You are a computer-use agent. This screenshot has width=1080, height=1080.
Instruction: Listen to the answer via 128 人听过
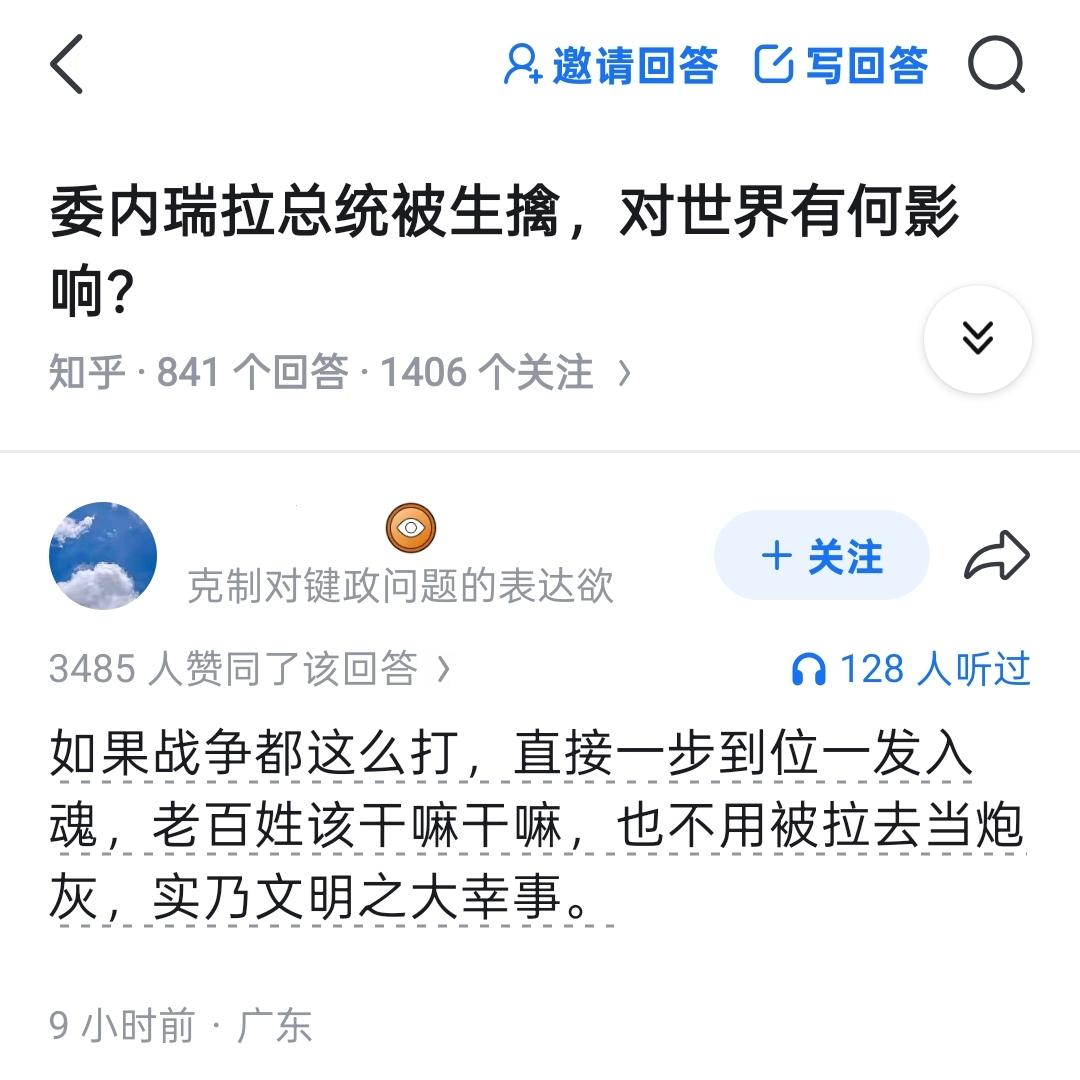910,669
